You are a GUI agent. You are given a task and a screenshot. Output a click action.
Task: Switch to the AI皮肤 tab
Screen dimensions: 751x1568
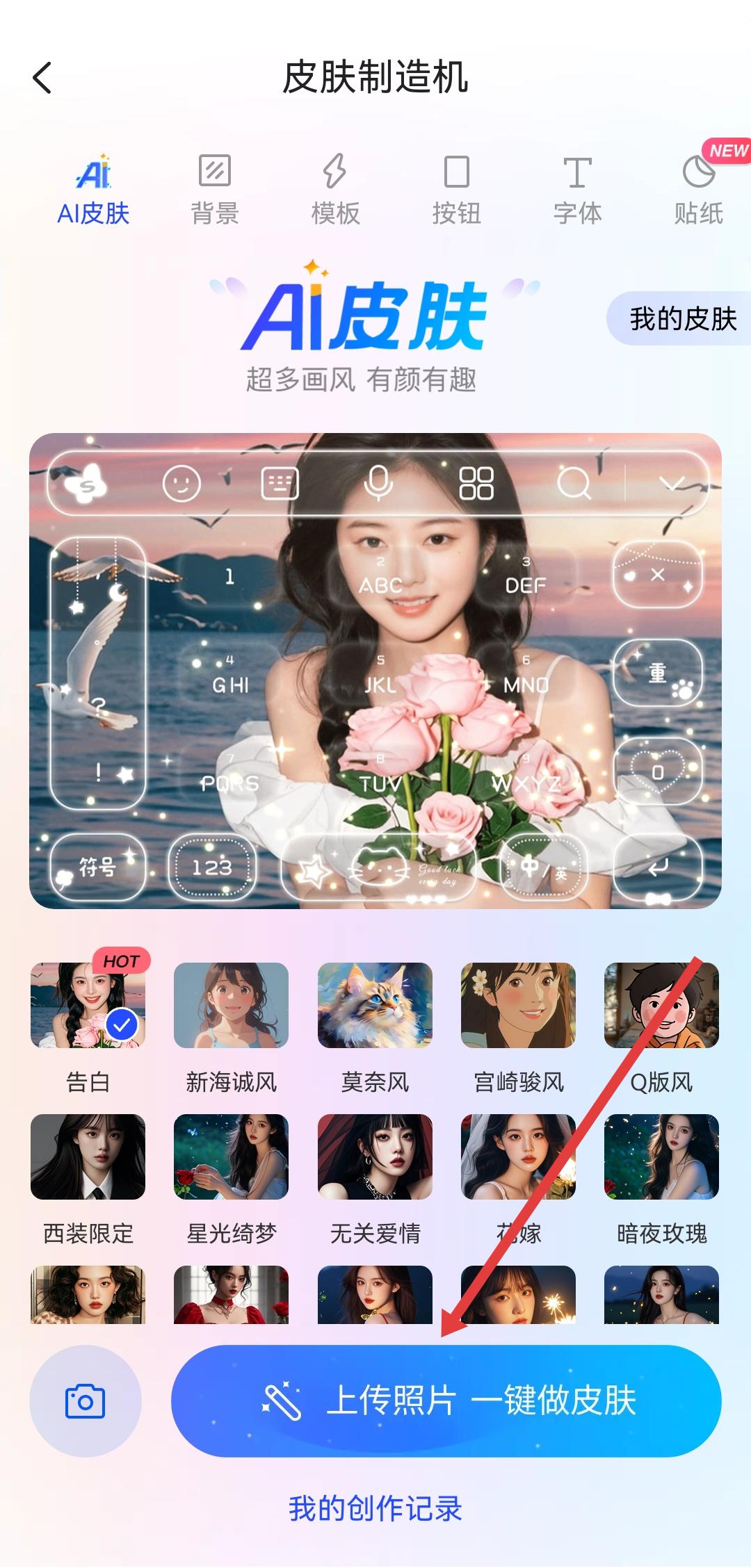[x=94, y=189]
